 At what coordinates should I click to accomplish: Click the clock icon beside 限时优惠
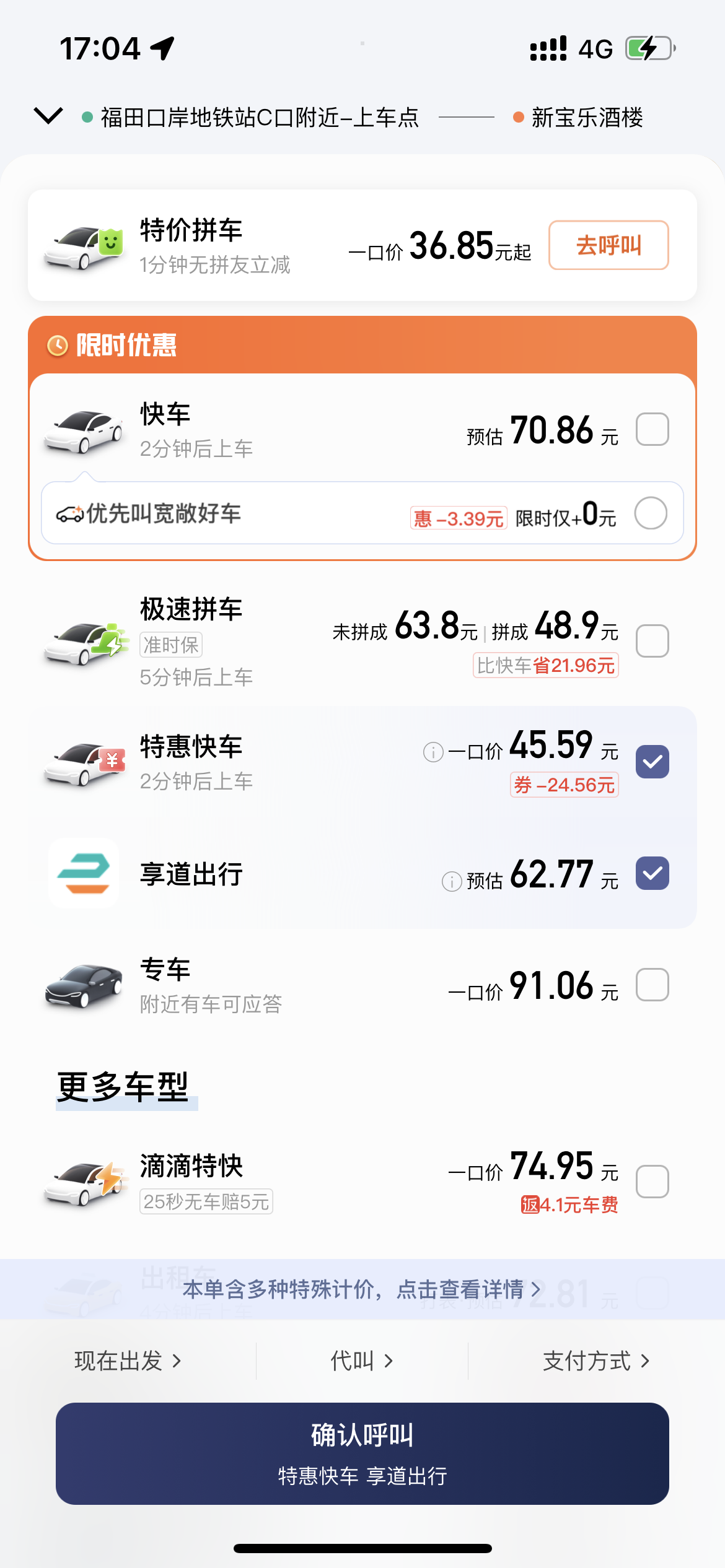click(58, 346)
